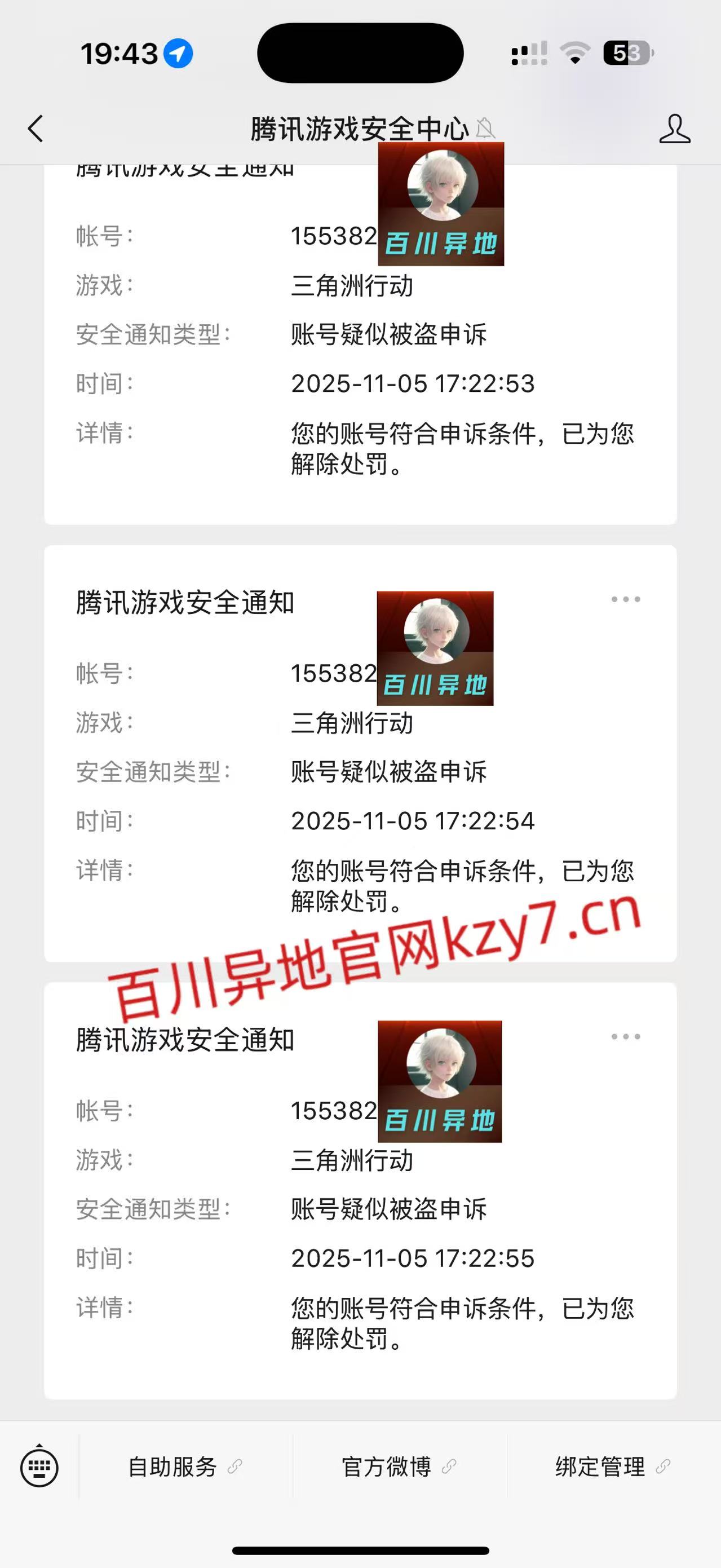Open the notification dated 2025-11-05 17:22:54
721x1568 pixels.
[360, 791]
